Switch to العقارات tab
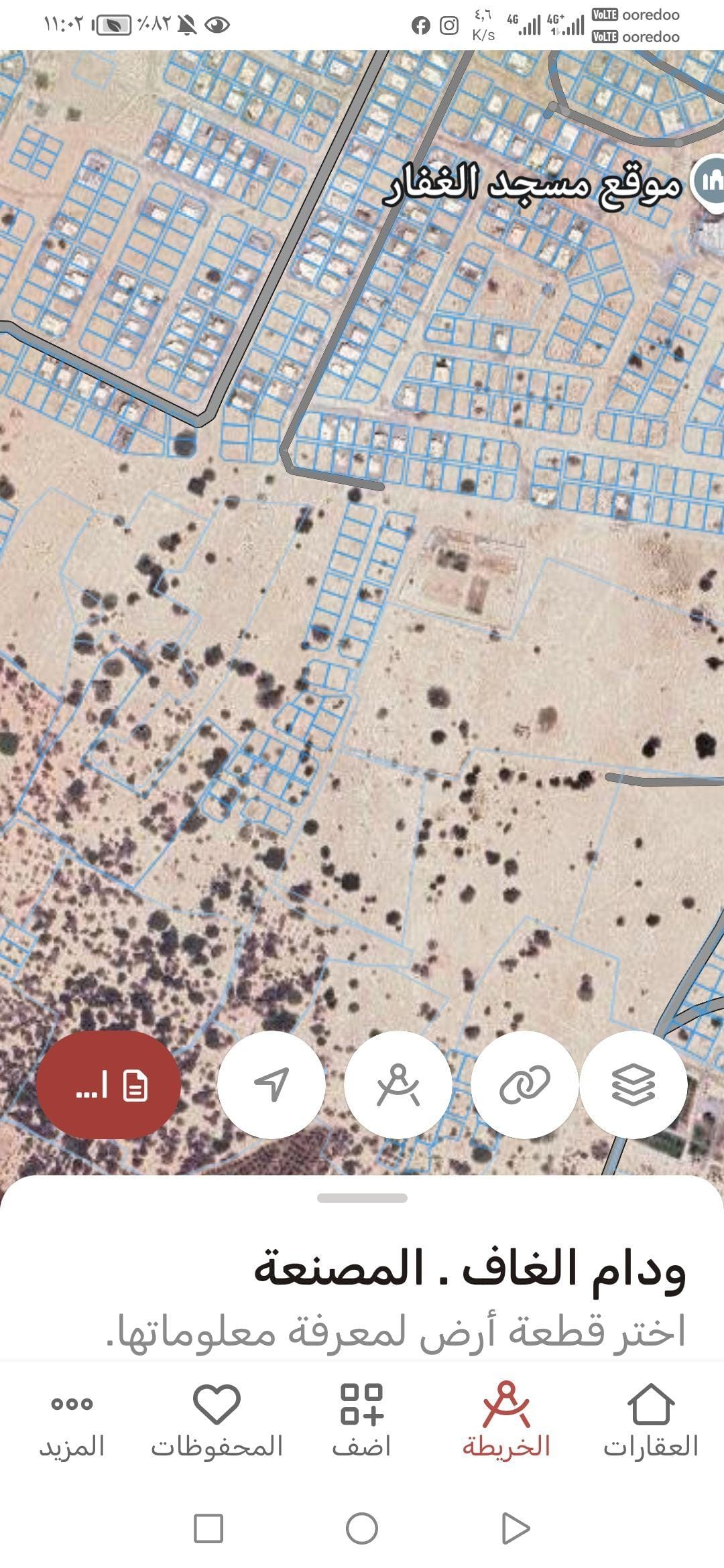724x1568 pixels. 650,1421
